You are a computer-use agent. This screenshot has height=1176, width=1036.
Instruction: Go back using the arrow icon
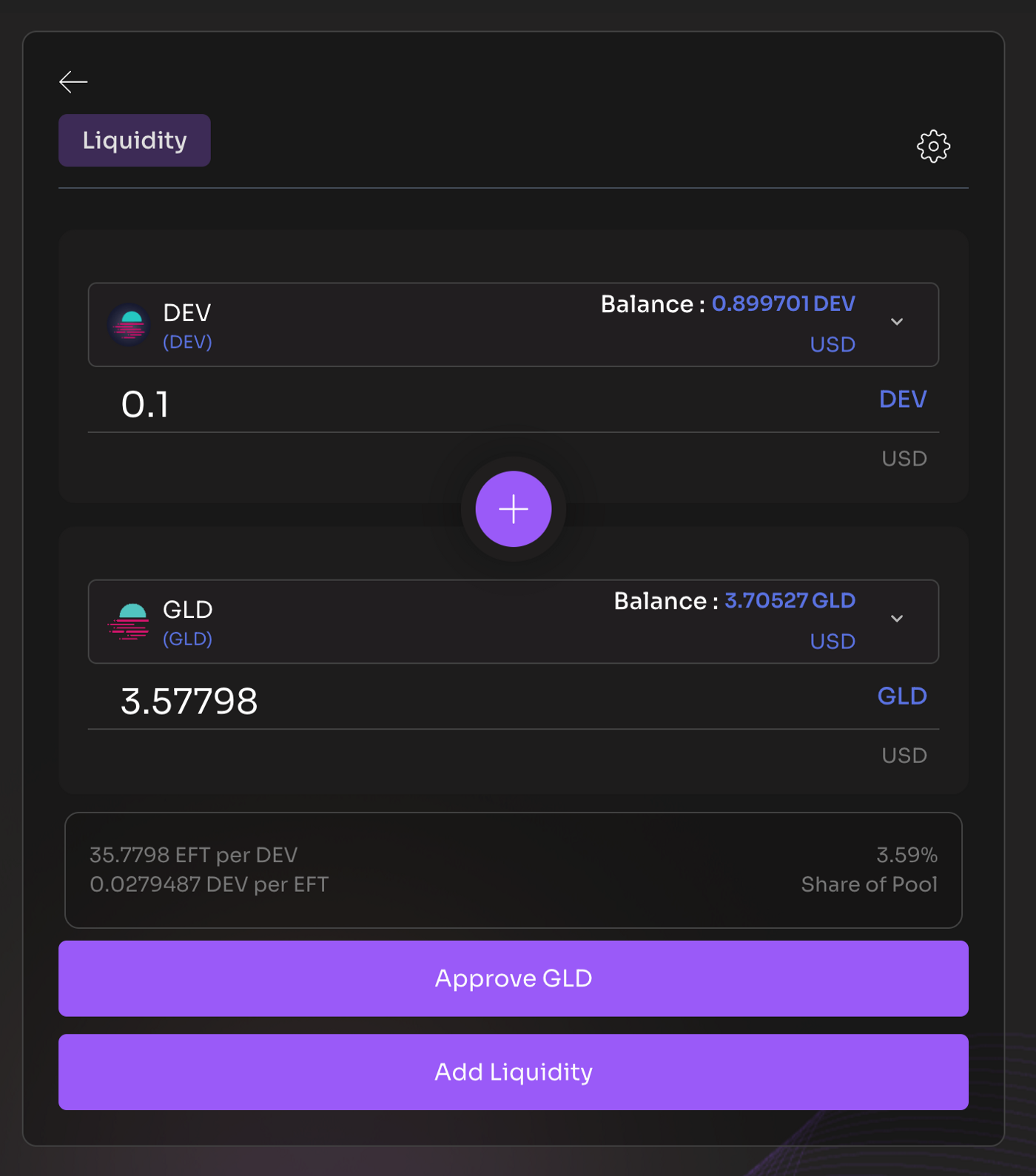[73, 81]
